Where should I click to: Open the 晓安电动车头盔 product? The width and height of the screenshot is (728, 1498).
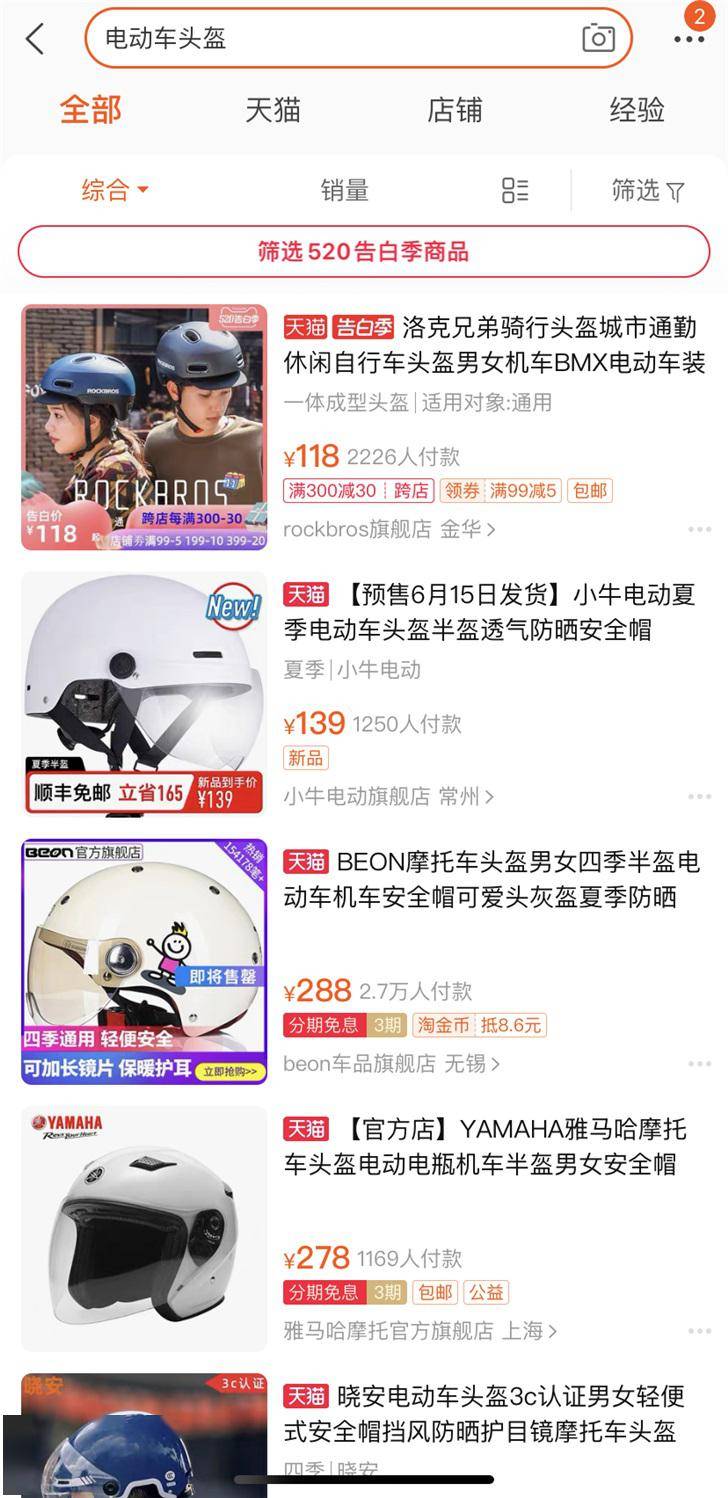[494, 1413]
